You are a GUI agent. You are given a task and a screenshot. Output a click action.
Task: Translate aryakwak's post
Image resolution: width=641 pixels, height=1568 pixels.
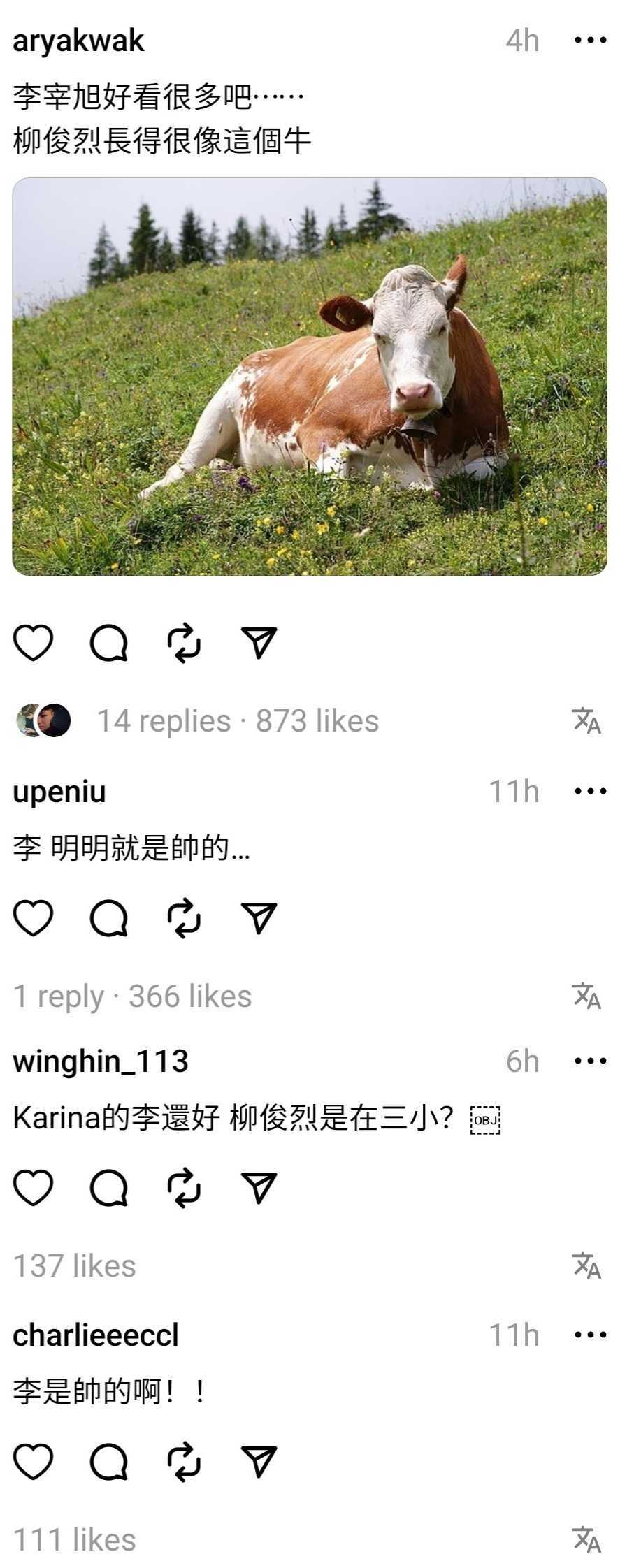click(x=586, y=721)
